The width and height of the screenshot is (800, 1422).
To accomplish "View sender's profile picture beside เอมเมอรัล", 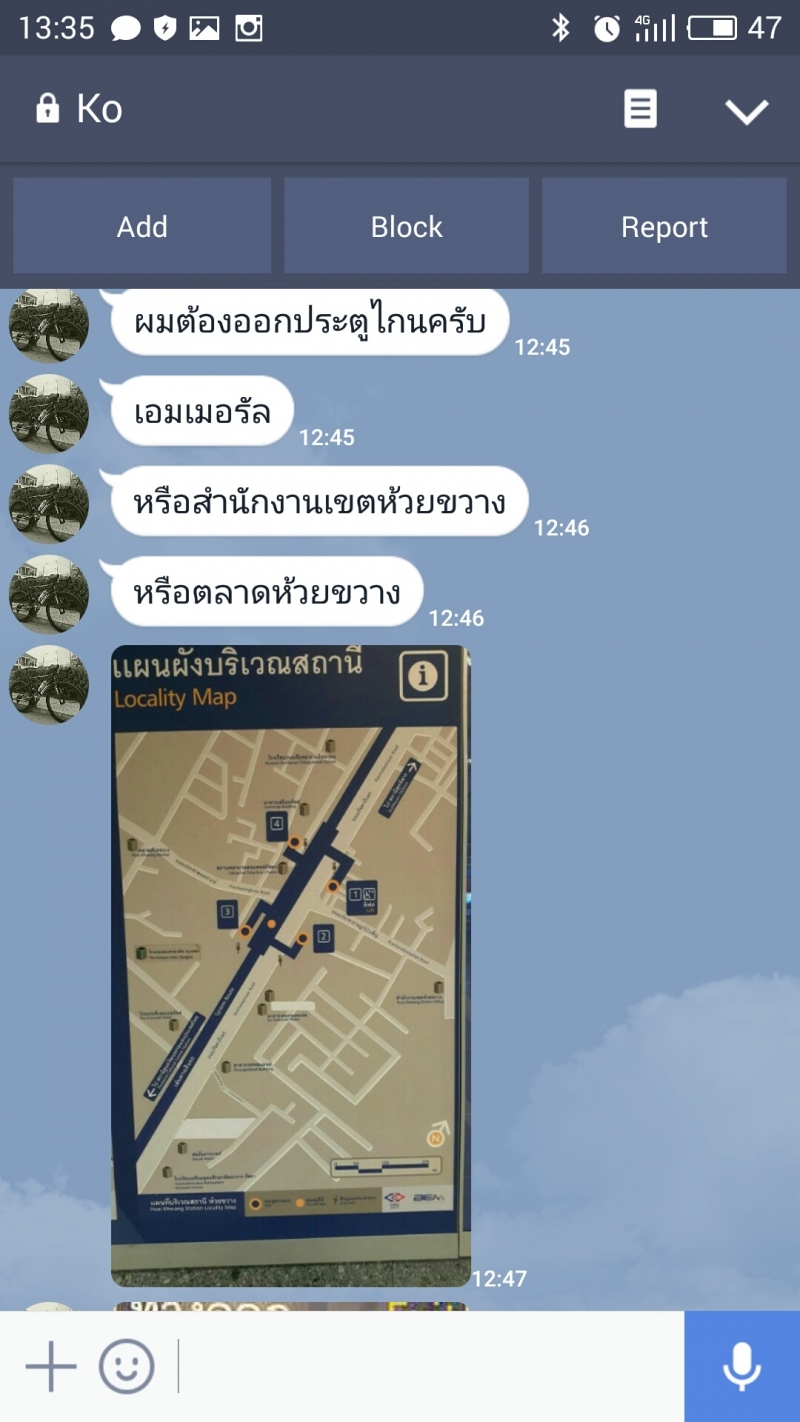I will pyautogui.click(x=49, y=413).
